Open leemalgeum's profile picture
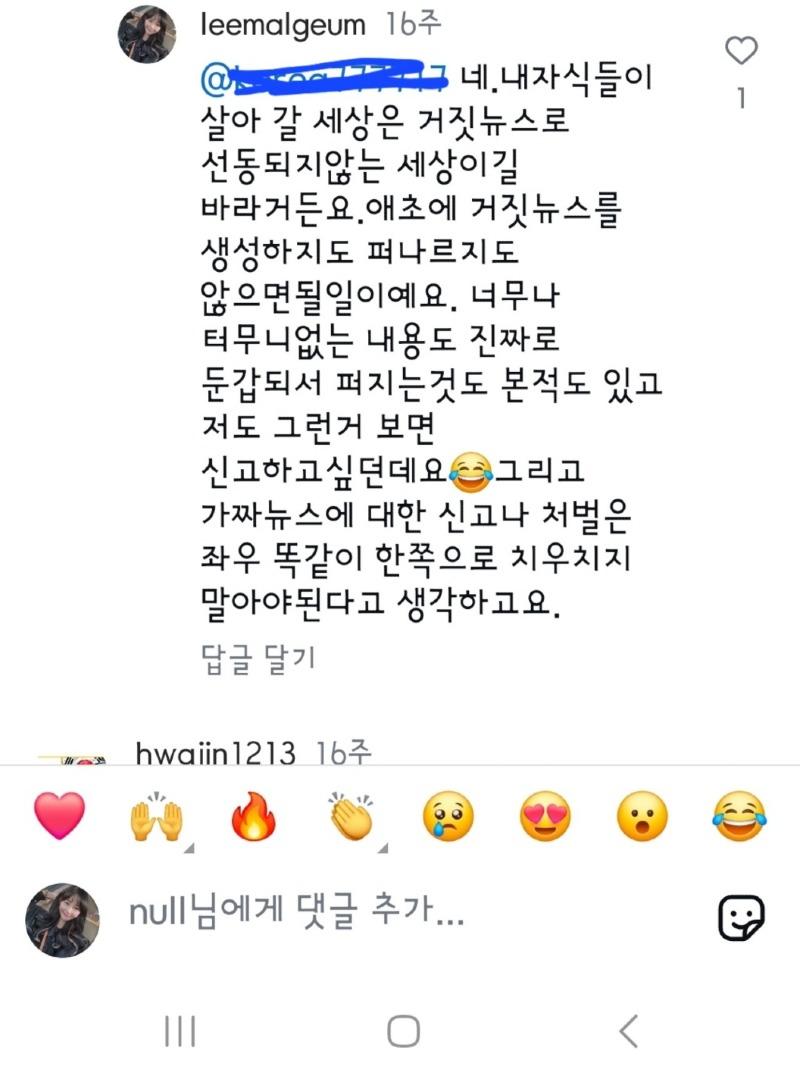Viewport: 800px width, 1080px height. [x=147, y=34]
